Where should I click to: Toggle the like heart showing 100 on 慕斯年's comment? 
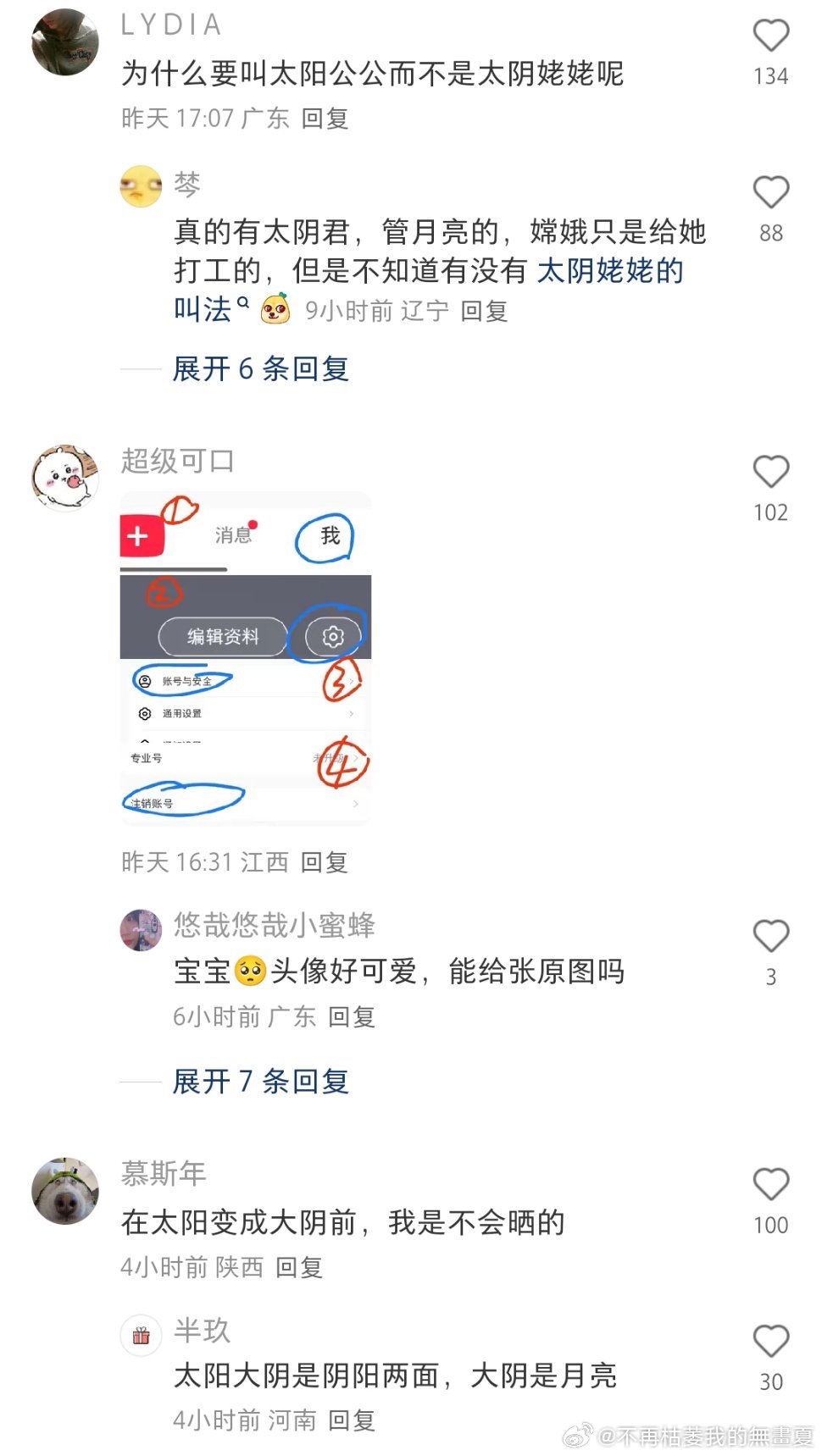click(769, 1183)
